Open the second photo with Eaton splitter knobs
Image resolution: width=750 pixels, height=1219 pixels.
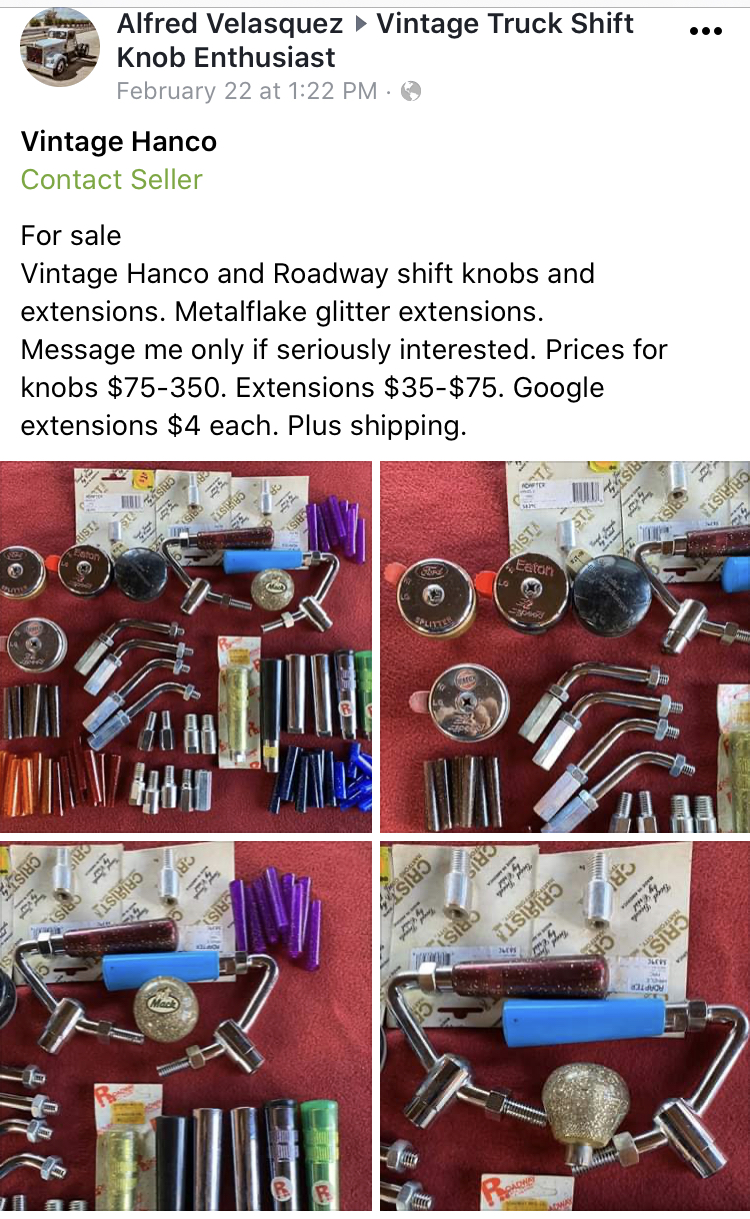click(x=565, y=646)
